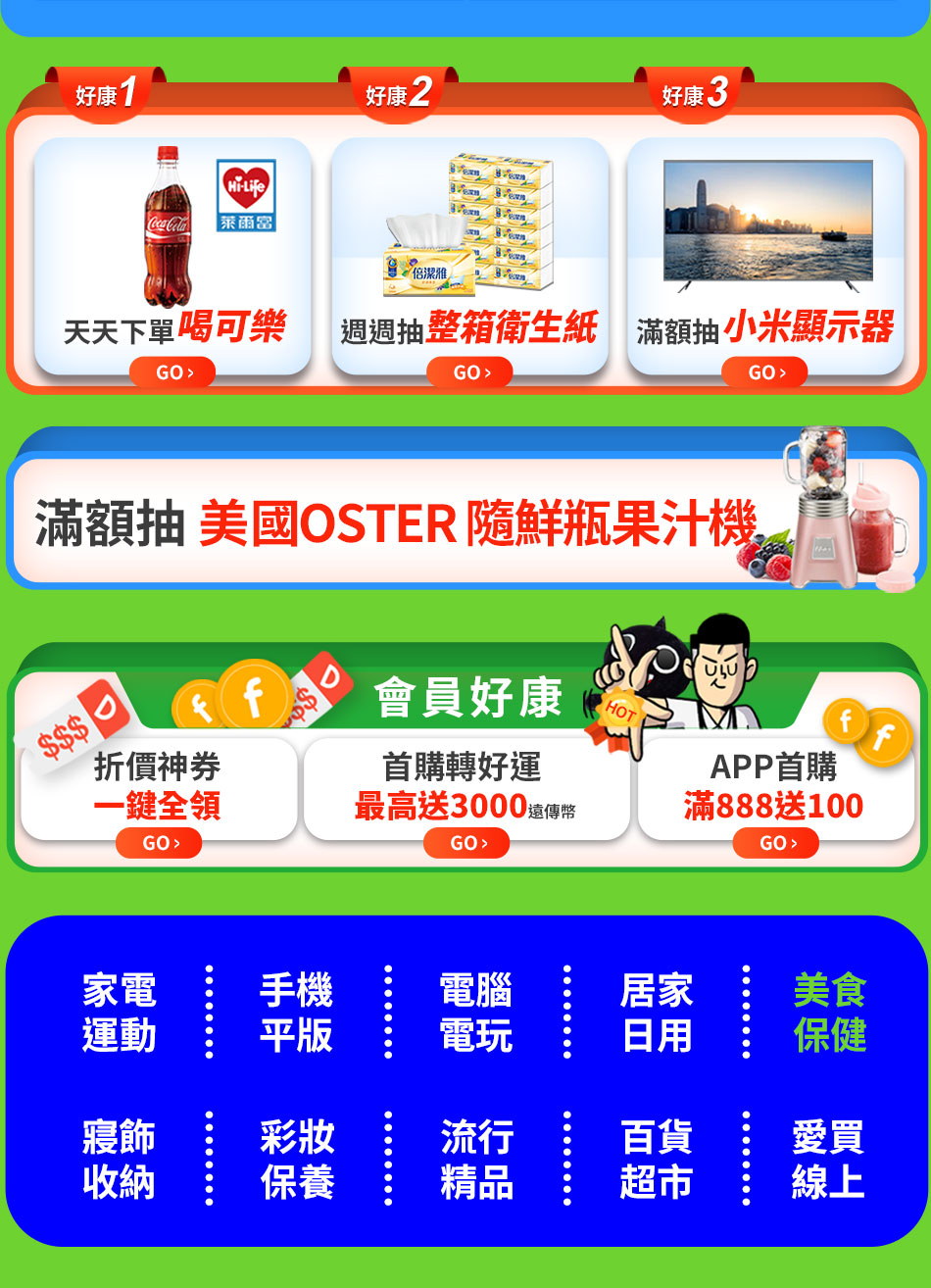931x1288 pixels.
Task: Select the 彩妝保養 category
Action: click(x=297, y=1160)
